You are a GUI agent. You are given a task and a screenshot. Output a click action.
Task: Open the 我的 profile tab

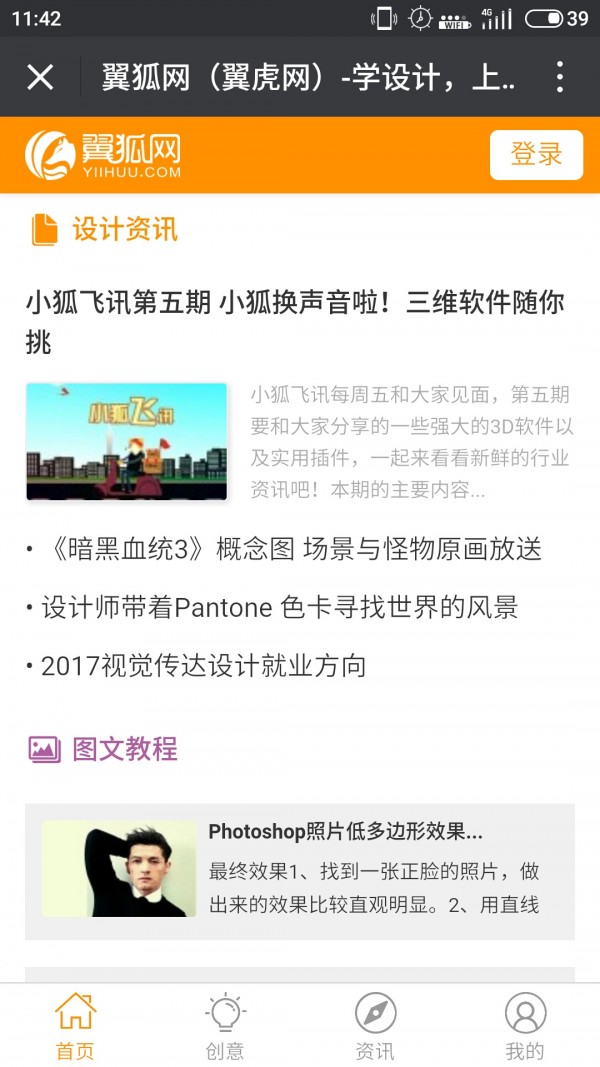tap(525, 1025)
